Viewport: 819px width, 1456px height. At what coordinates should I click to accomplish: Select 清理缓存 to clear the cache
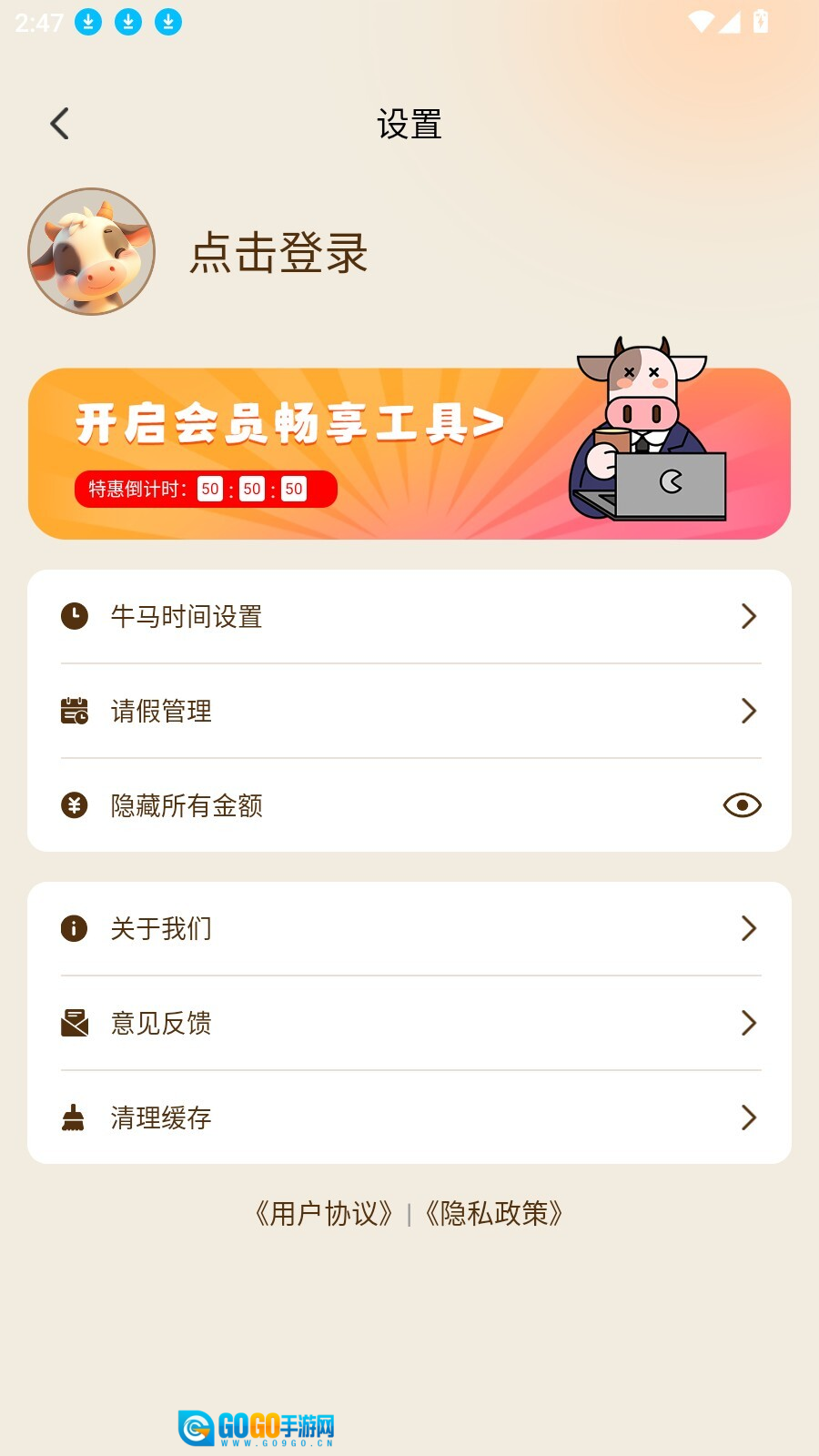(x=409, y=1117)
